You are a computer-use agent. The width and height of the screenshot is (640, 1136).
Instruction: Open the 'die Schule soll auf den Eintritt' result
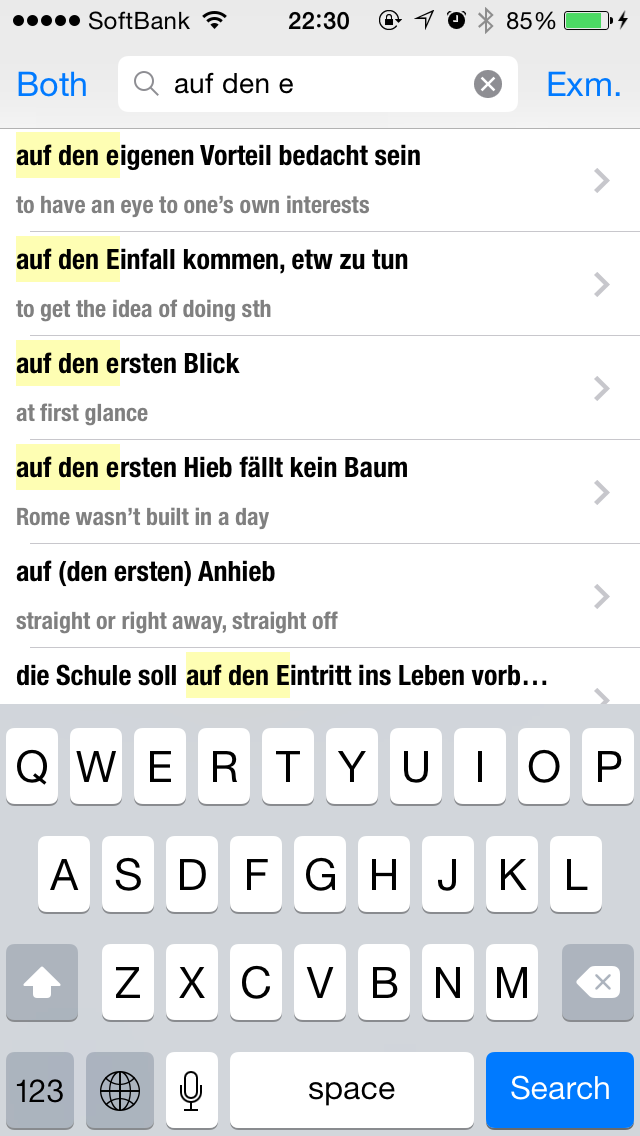coord(320,676)
